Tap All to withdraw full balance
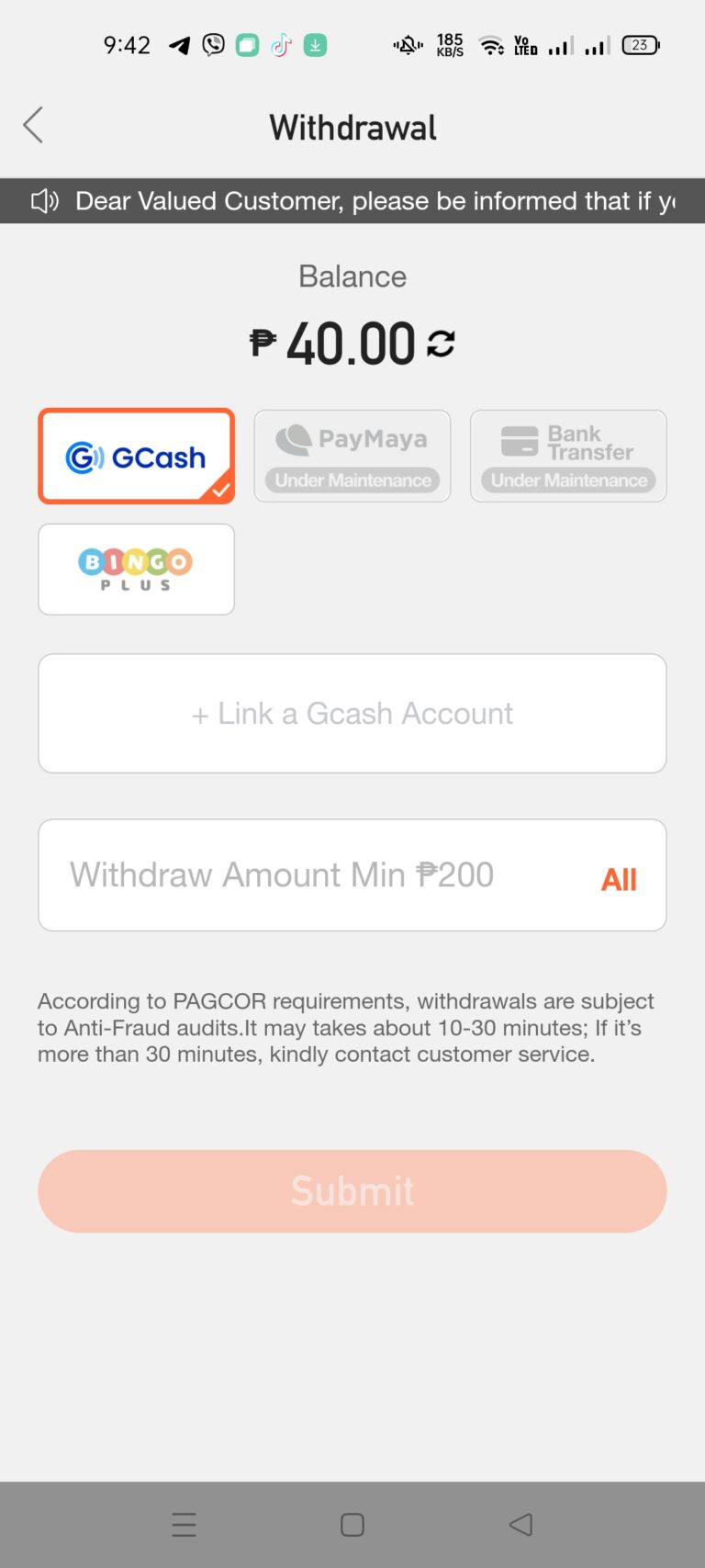The image size is (705, 1568). point(620,879)
